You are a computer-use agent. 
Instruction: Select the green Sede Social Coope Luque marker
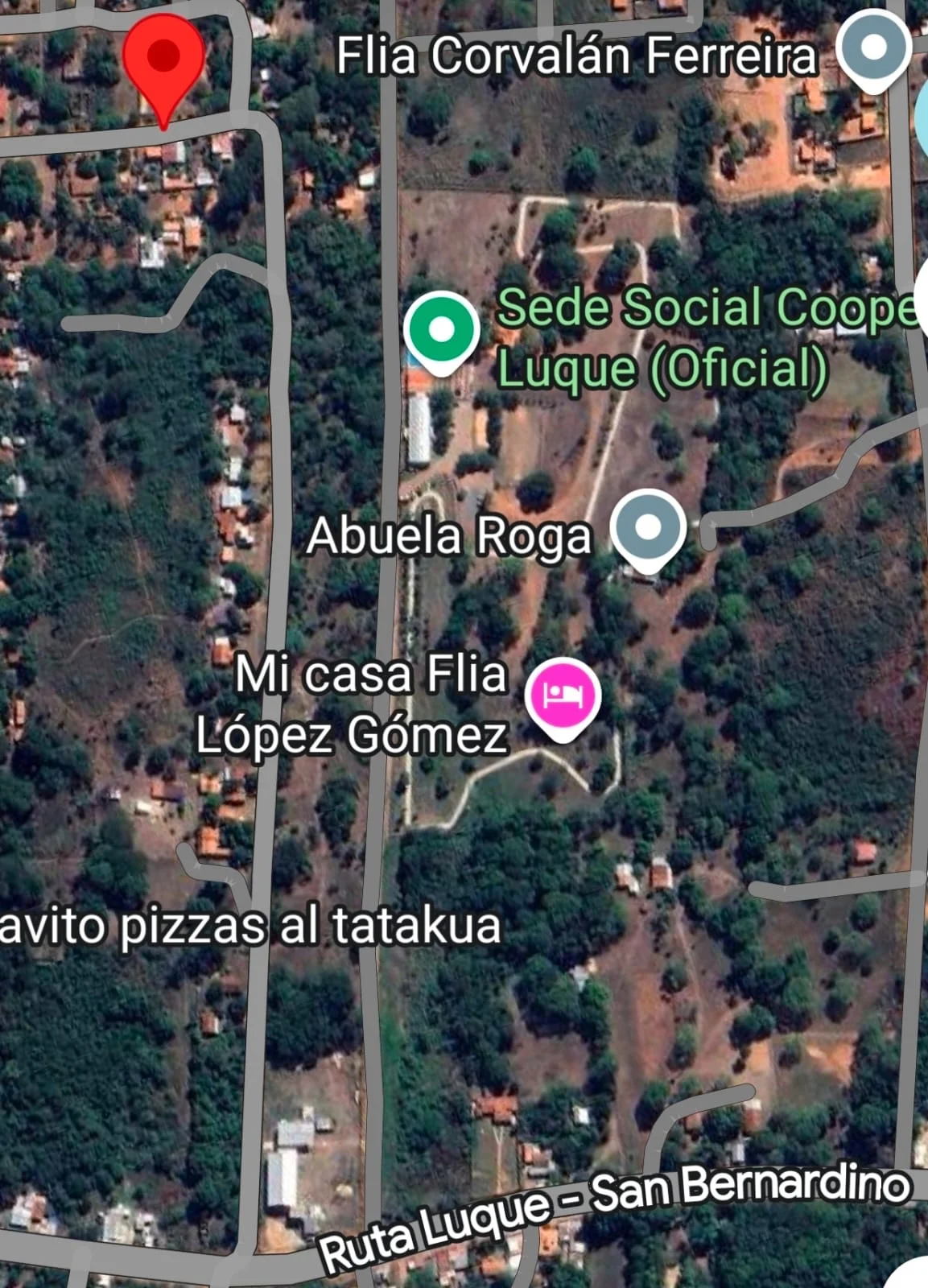(x=442, y=330)
